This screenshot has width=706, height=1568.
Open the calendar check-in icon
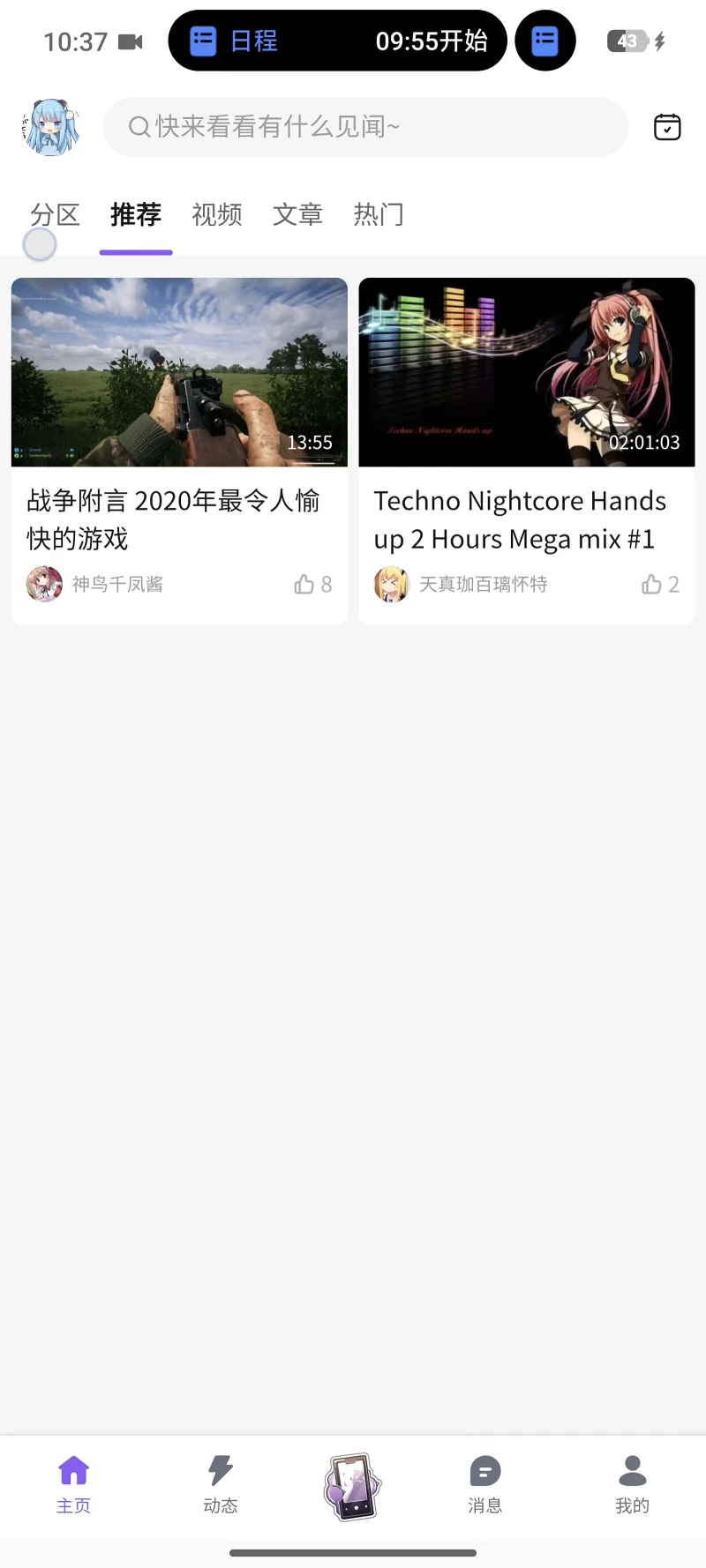pos(666,127)
